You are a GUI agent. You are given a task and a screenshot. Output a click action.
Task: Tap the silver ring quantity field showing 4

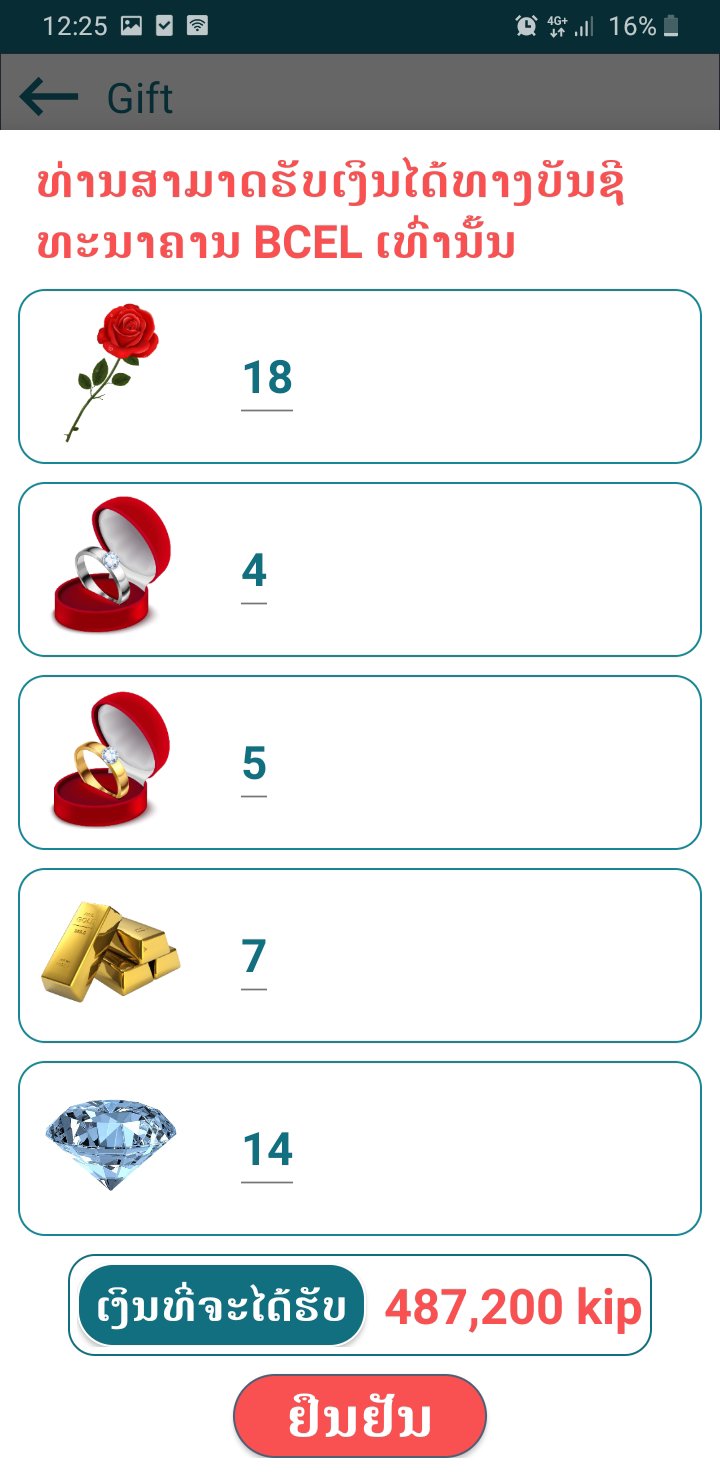[x=254, y=572]
